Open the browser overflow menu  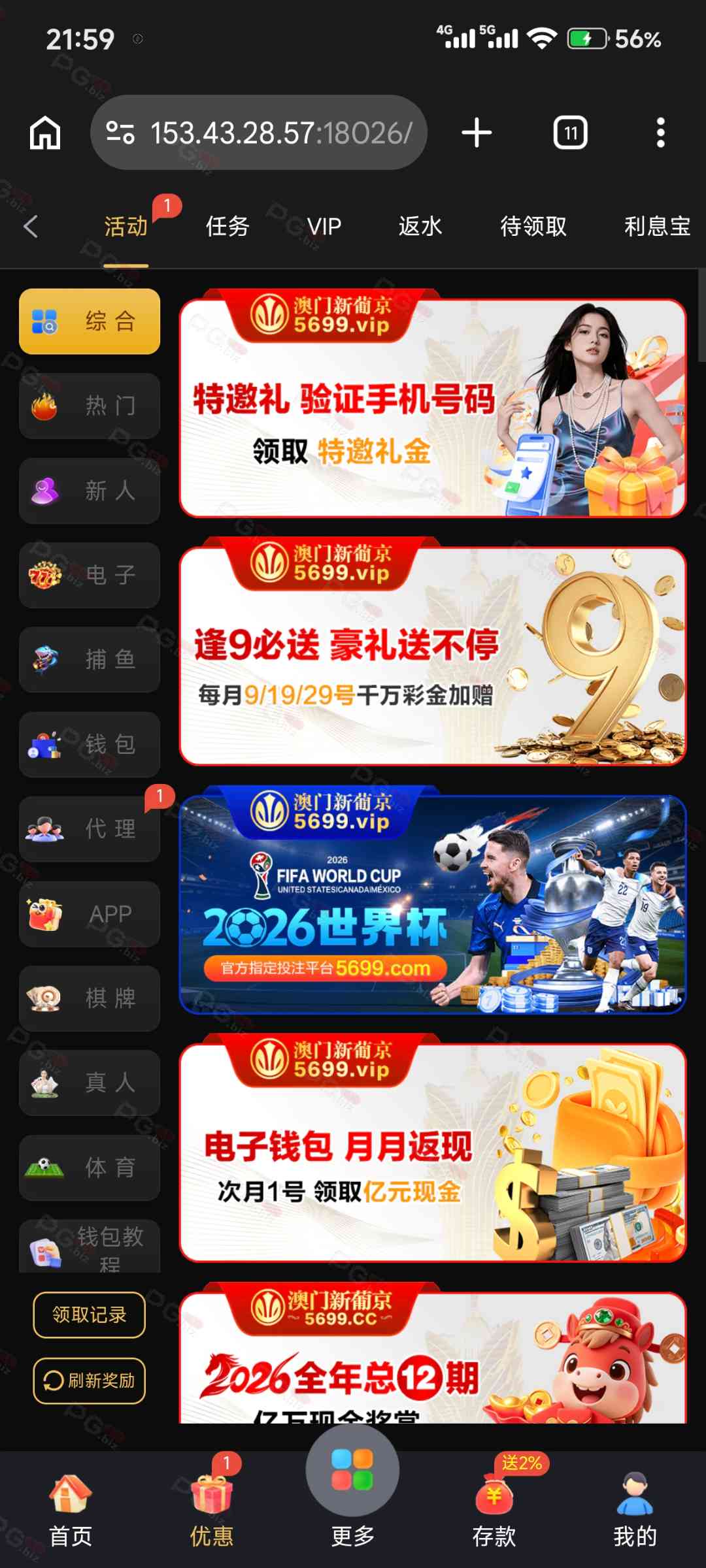coord(660,133)
